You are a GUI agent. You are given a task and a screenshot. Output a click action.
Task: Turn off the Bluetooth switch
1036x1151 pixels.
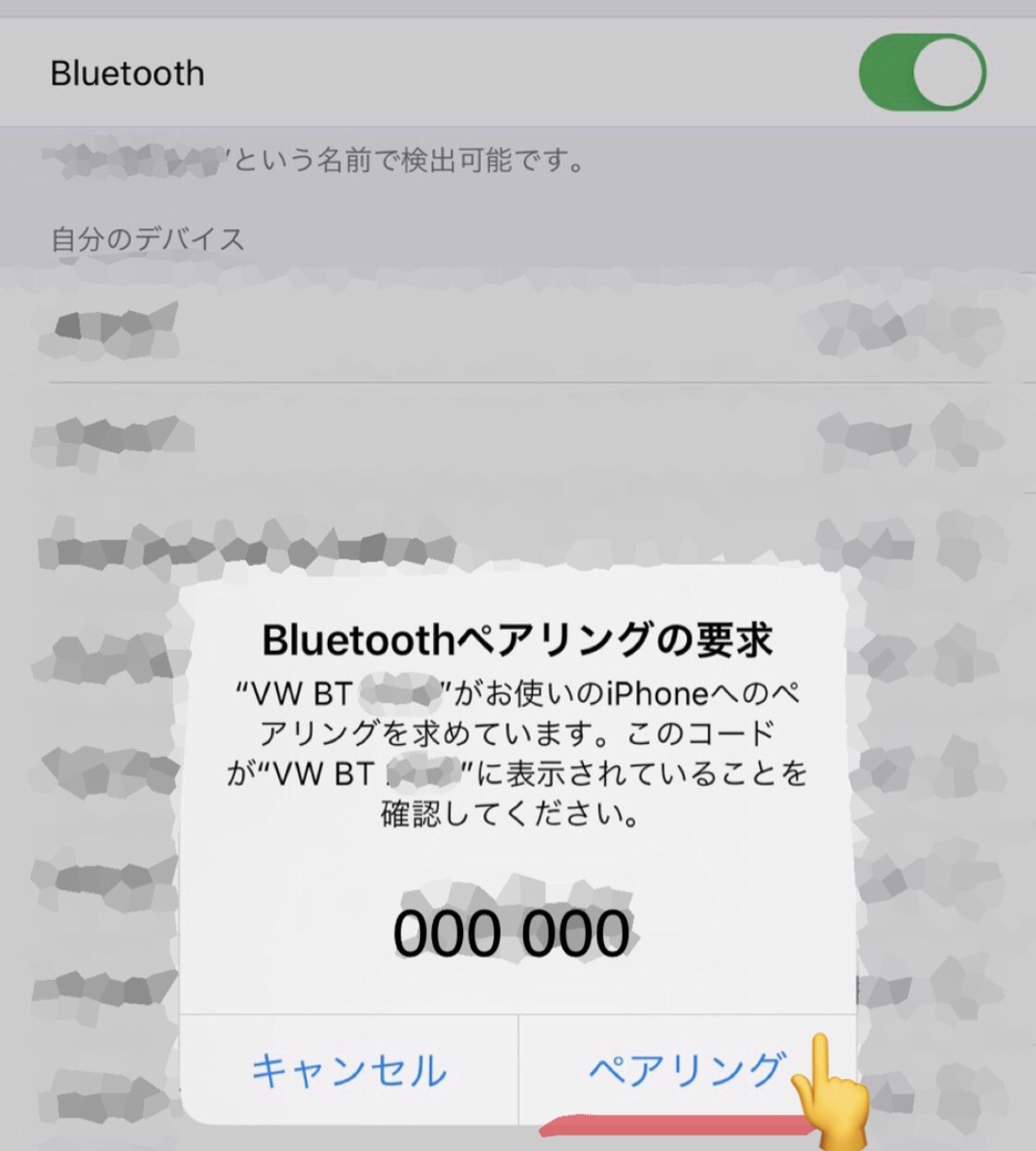tap(922, 73)
